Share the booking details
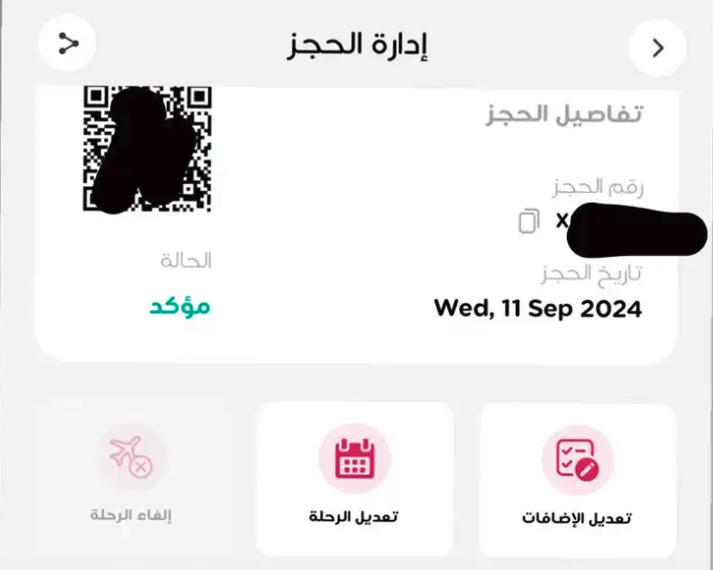The image size is (713, 570). pos(67,44)
